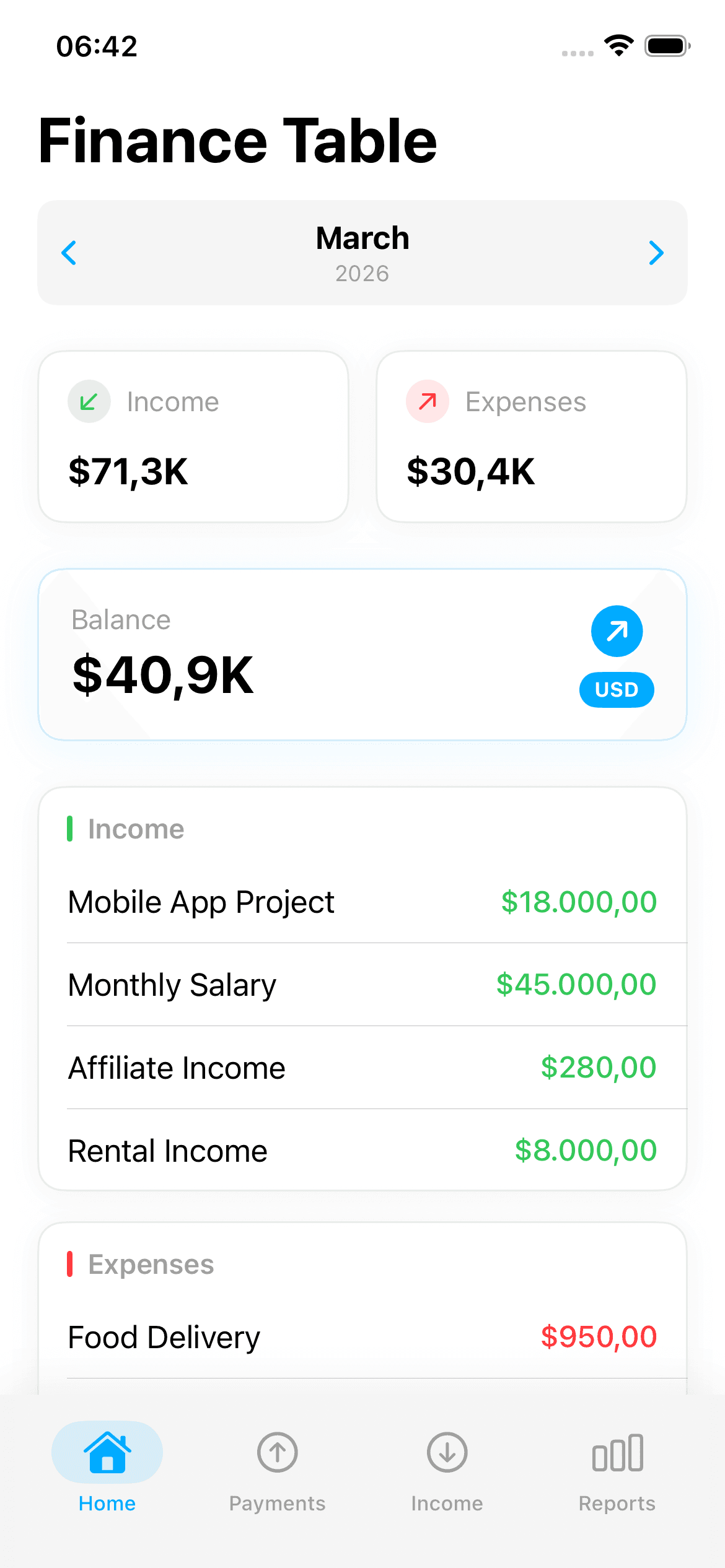
Task: Tap the blue arrow icon on the Balance card
Action: (617, 631)
